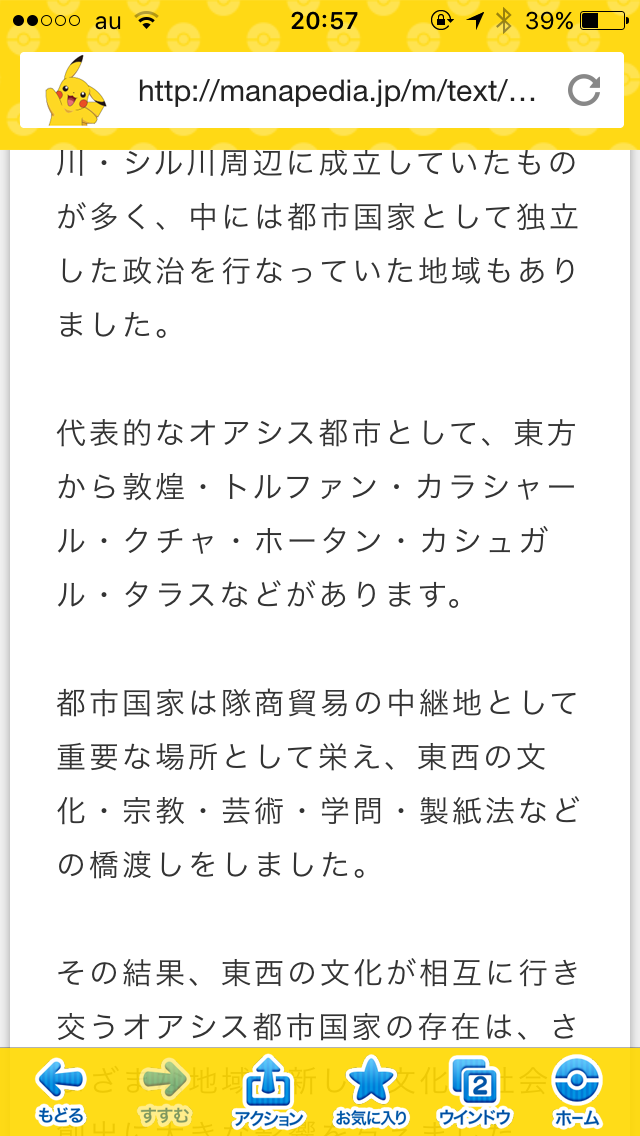Viewport: 640px width, 1136px height.
Task: Open お気に入り favorites
Action: [371, 1091]
